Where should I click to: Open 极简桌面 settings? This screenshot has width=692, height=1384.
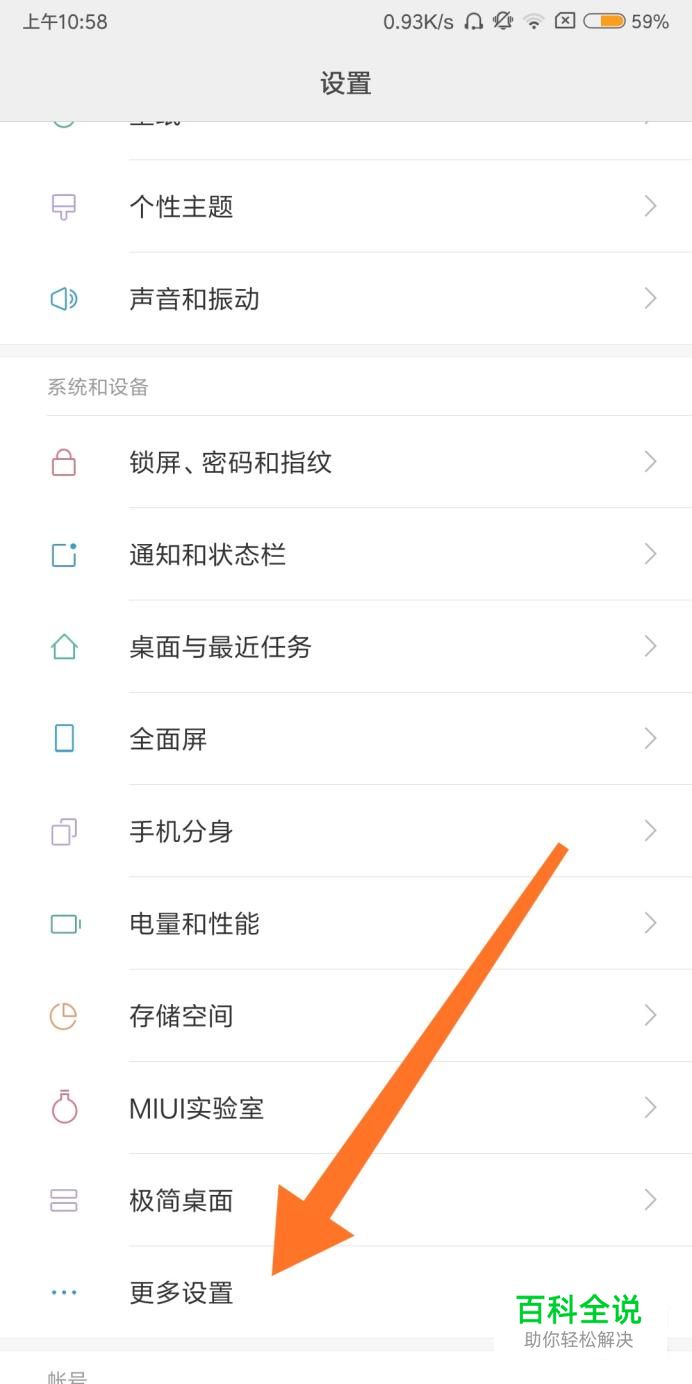pos(182,1200)
